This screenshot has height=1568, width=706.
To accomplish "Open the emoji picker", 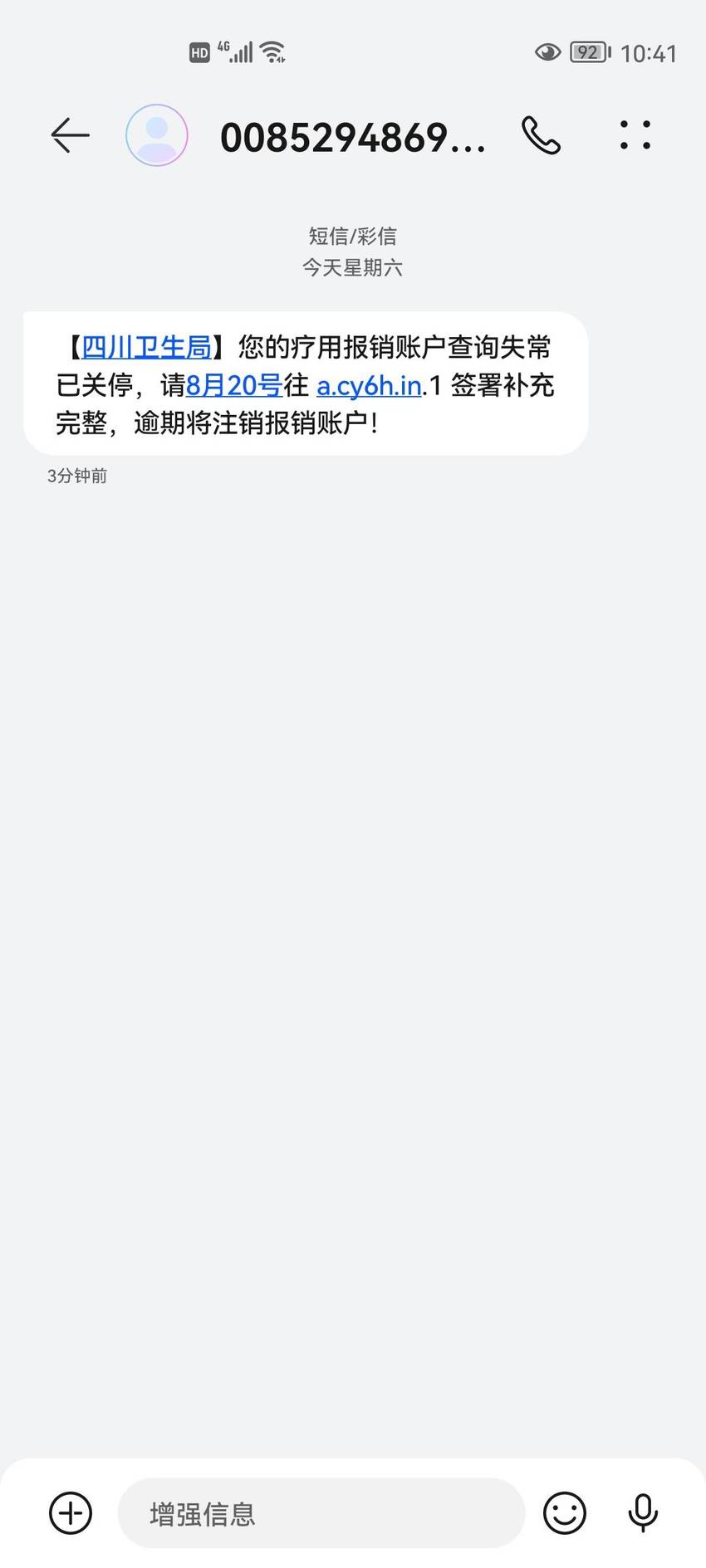I will click(565, 1512).
